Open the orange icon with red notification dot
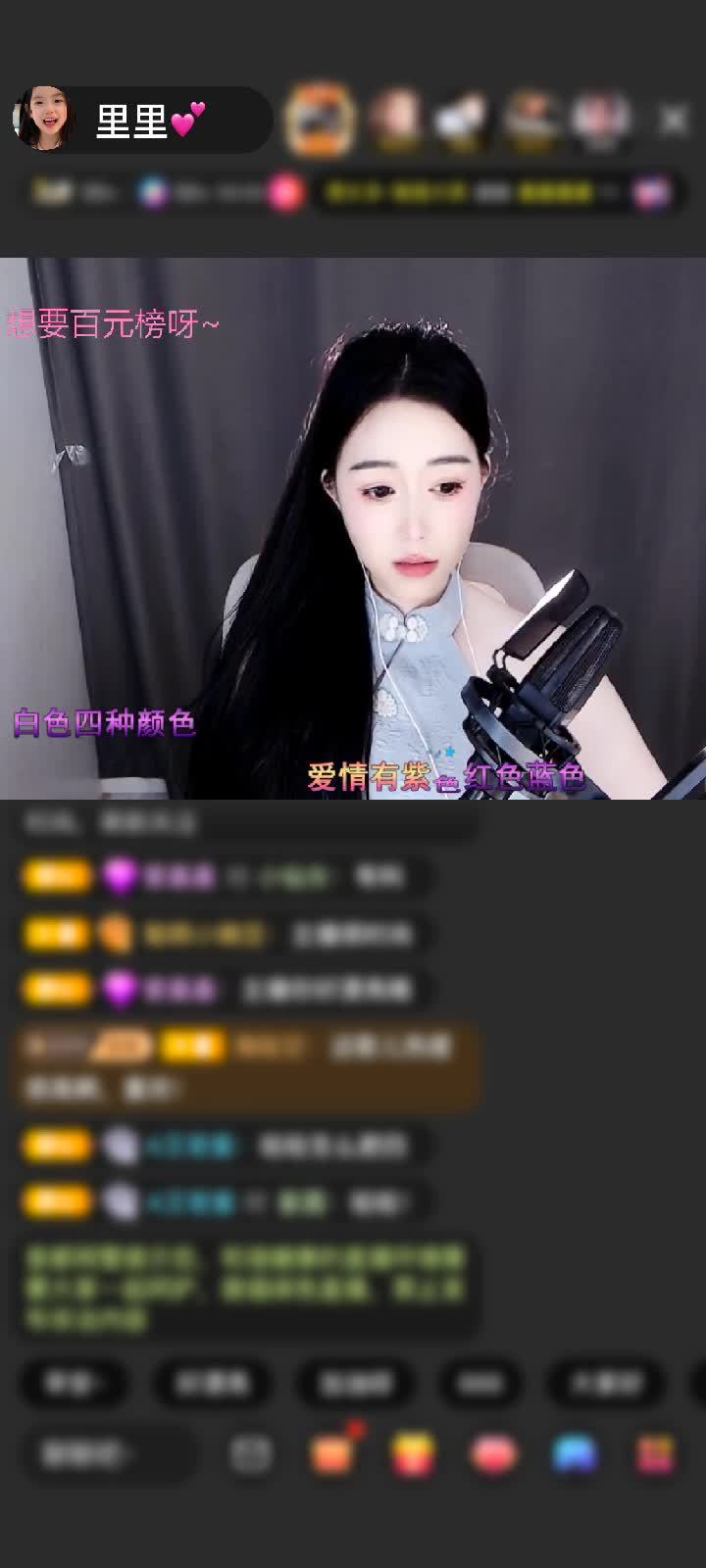Viewport: 706px width, 1568px height. click(x=331, y=1454)
